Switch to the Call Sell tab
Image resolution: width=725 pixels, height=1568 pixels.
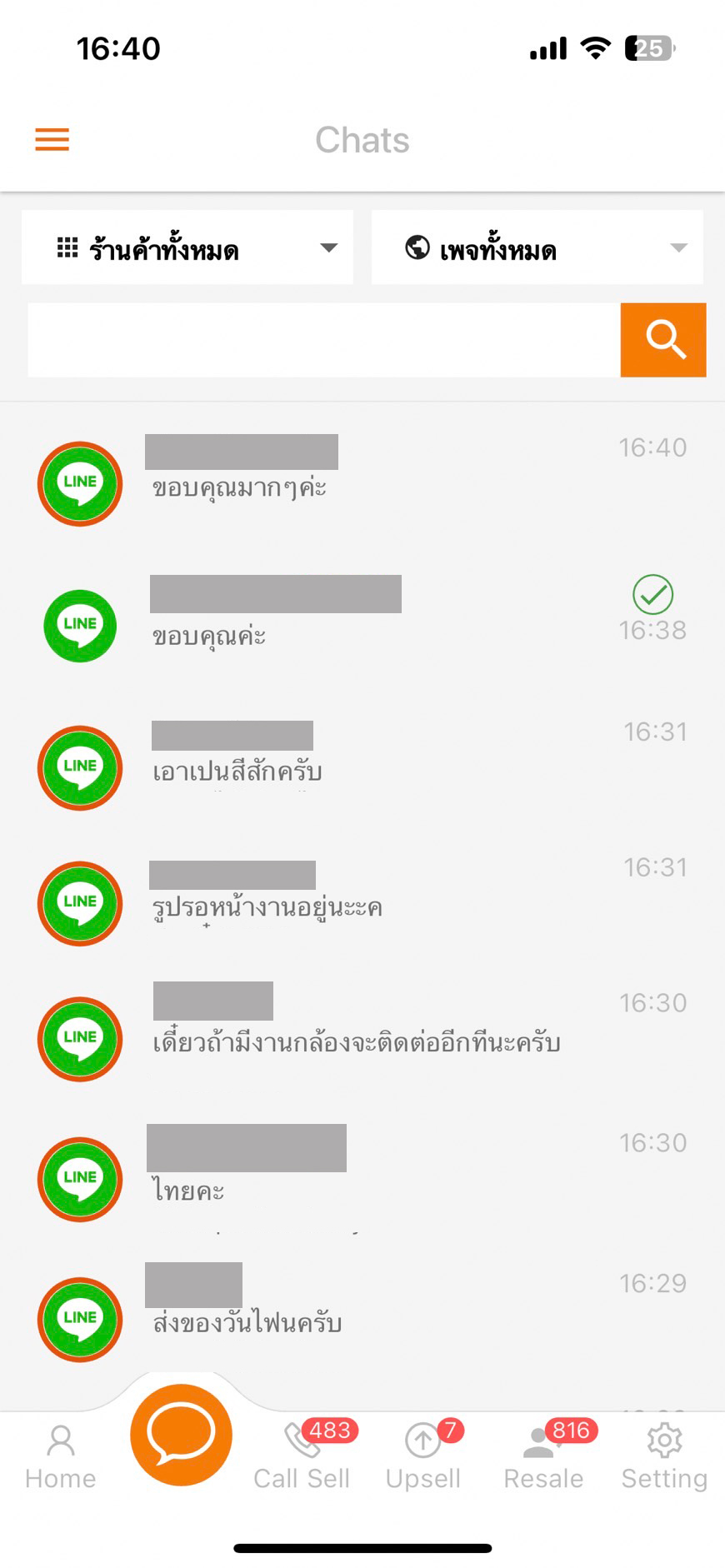tap(302, 1456)
